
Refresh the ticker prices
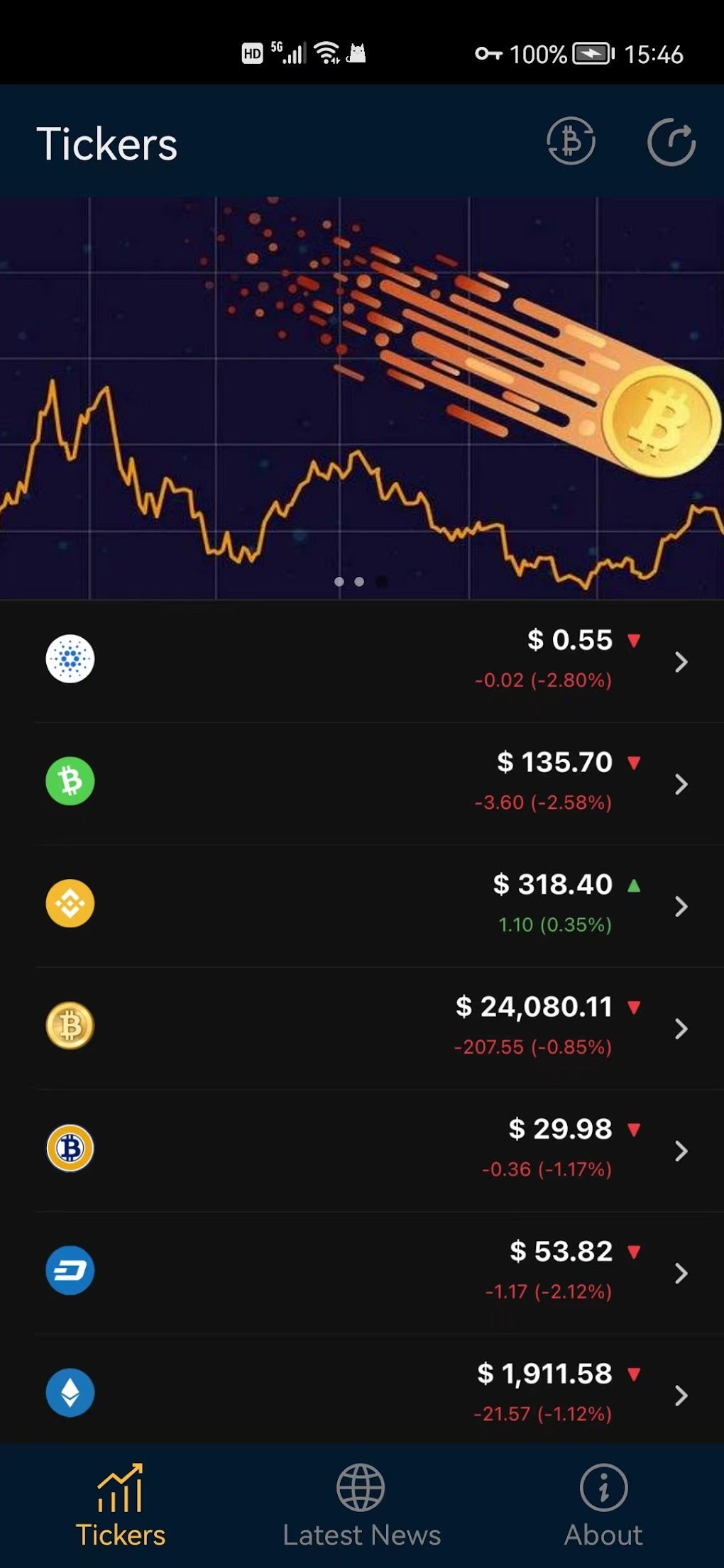[x=671, y=142]
